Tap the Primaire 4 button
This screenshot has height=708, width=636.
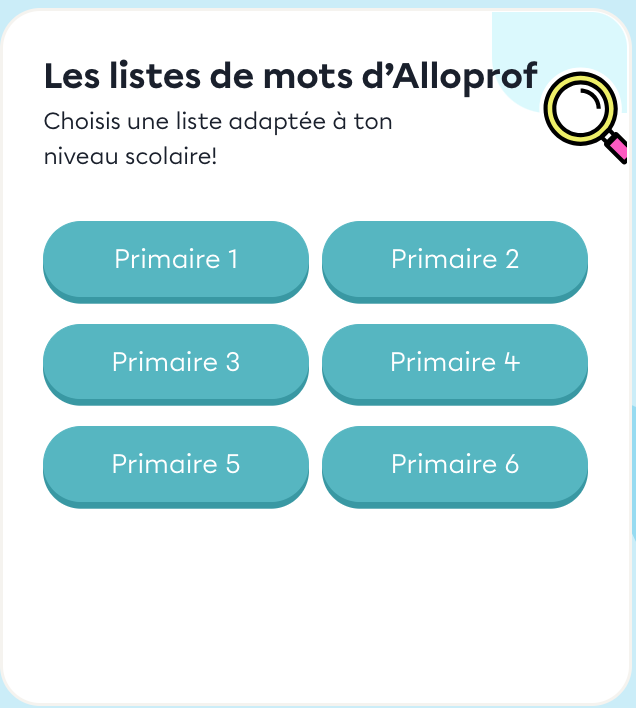pos(455,362)
